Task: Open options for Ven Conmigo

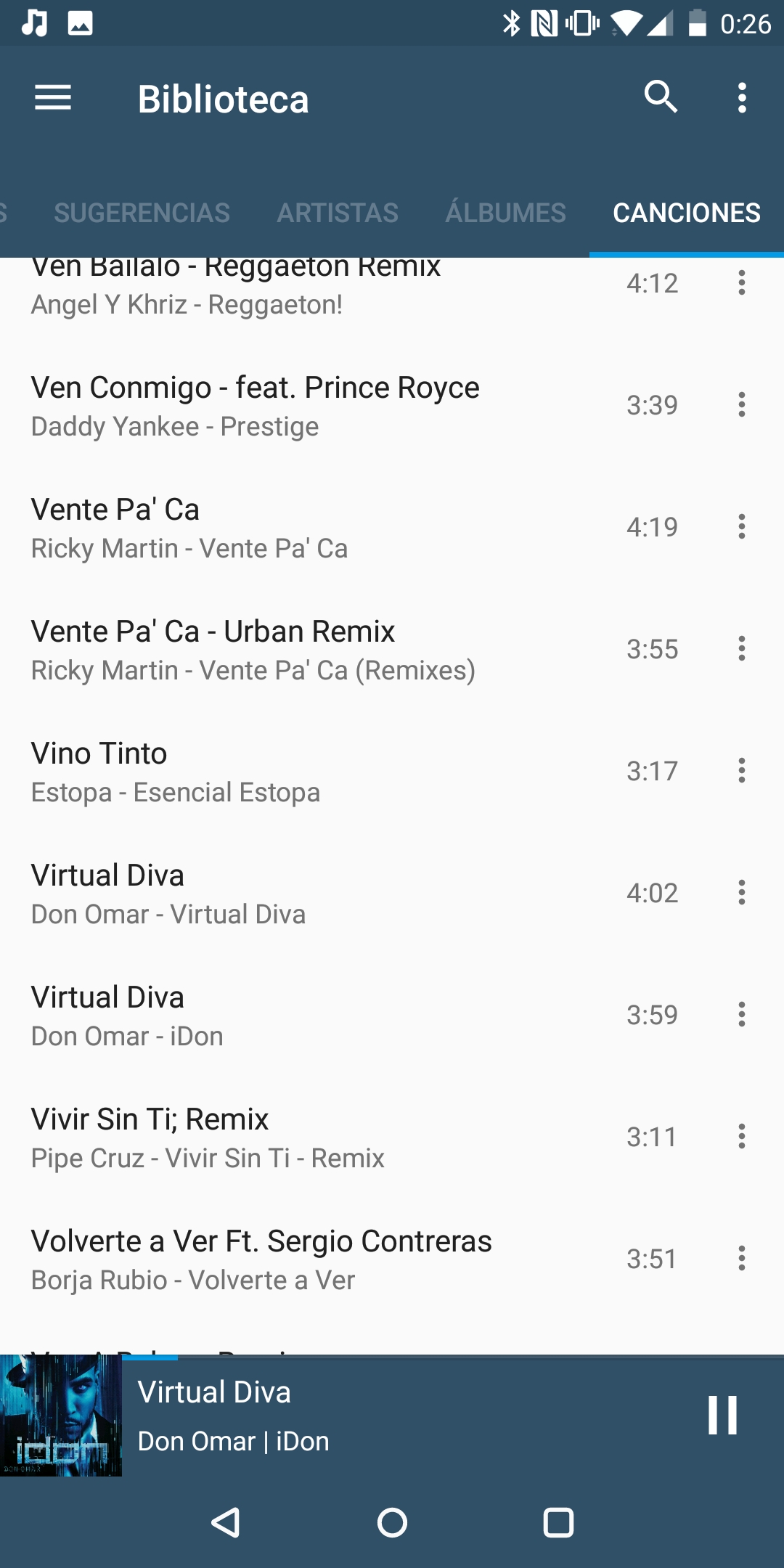Action: (x=742, y=404)
